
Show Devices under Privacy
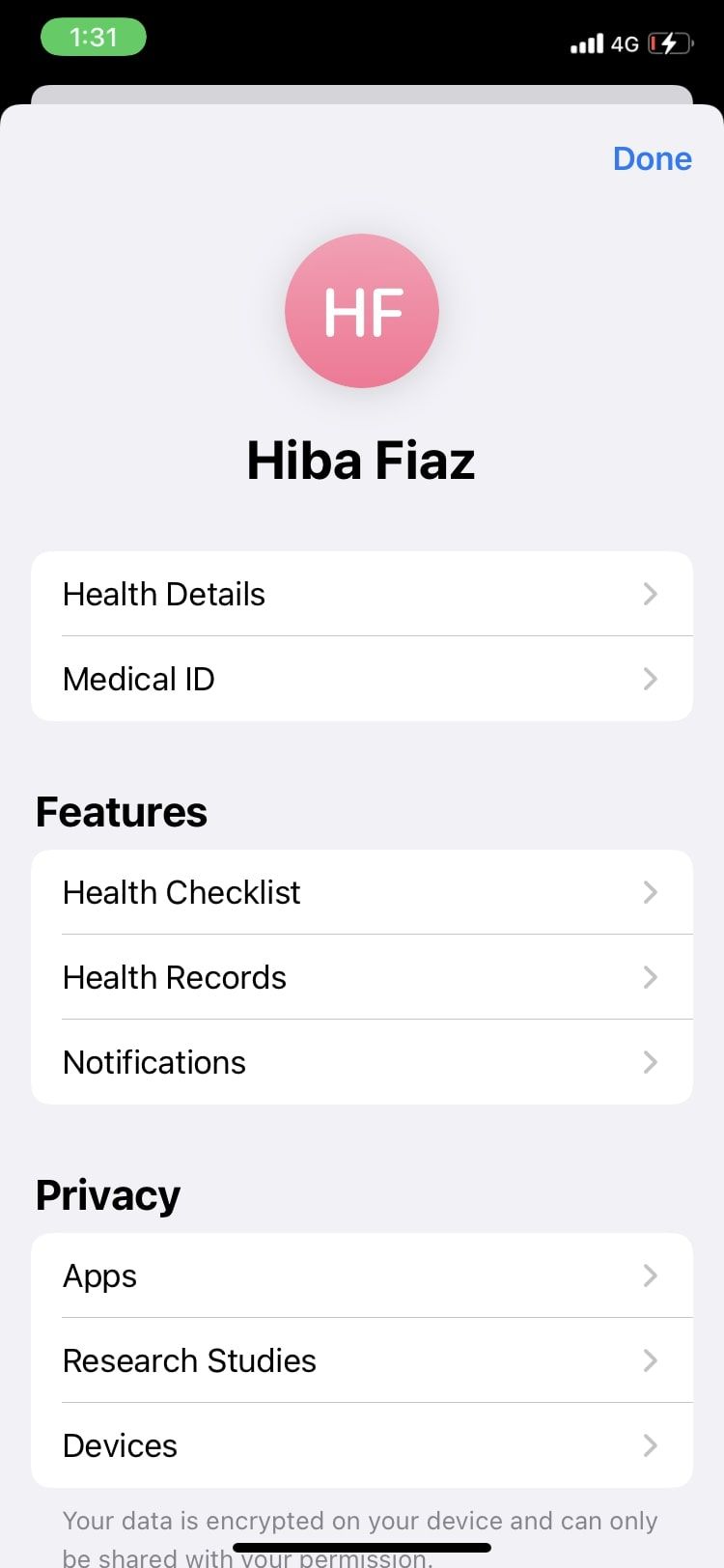361,1445
